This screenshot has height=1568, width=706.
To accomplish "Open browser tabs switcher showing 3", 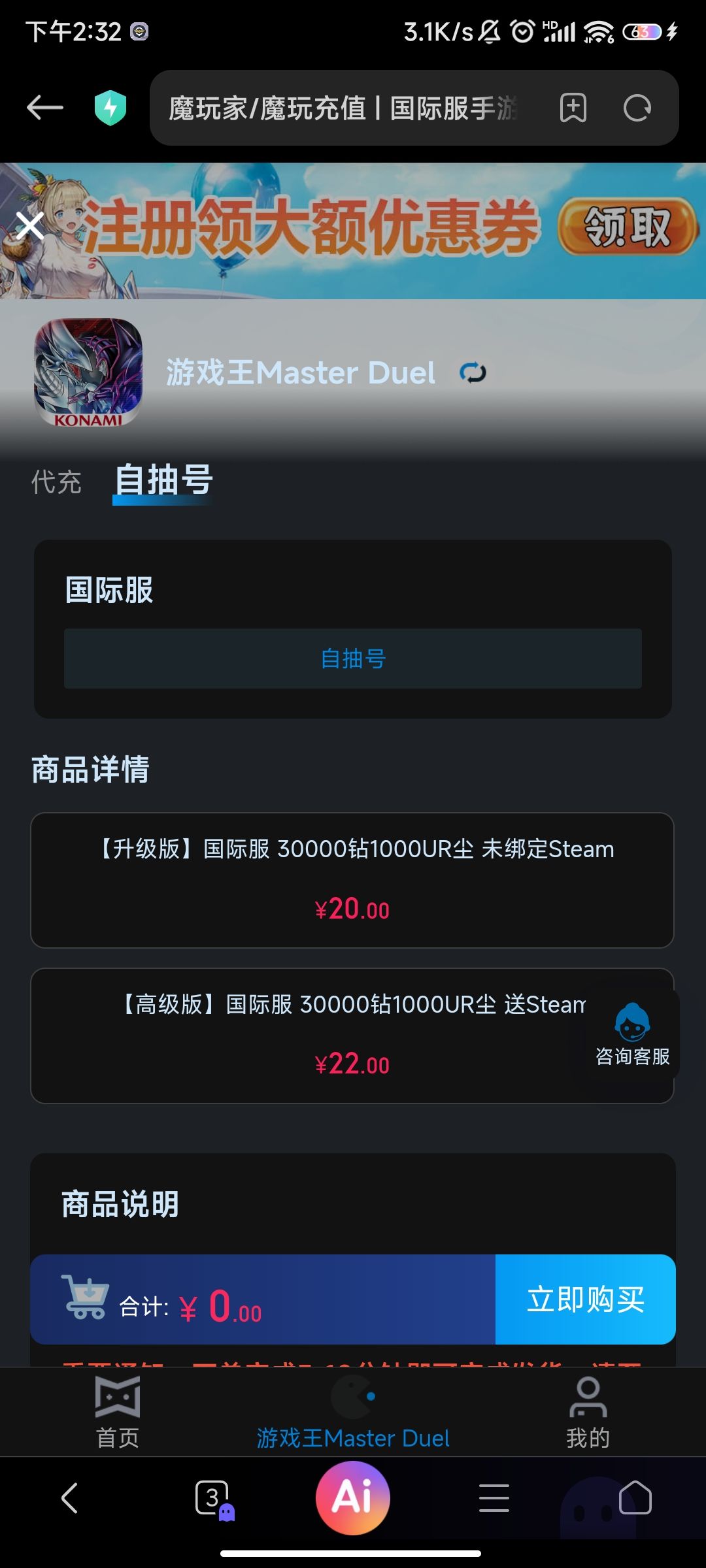I will click(x=213, y=1498).
